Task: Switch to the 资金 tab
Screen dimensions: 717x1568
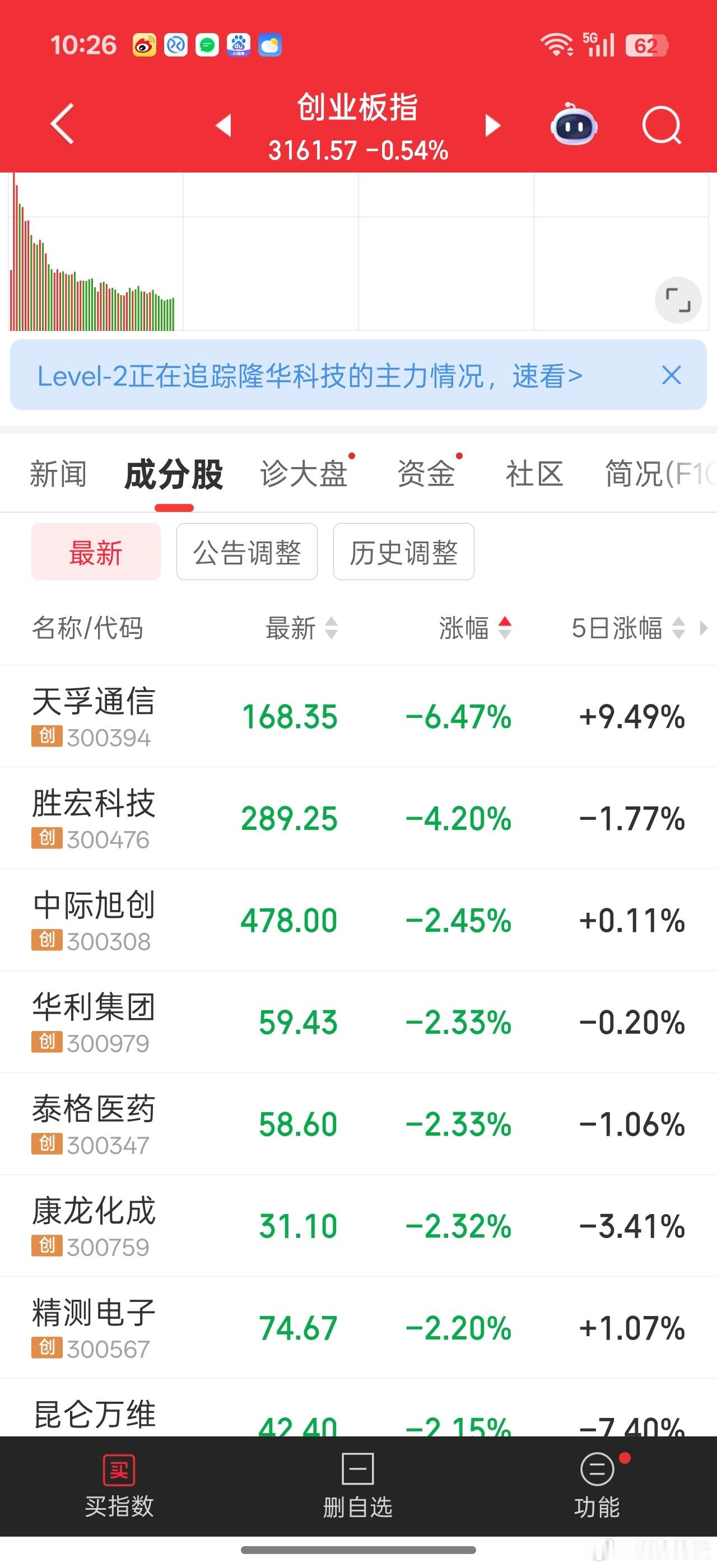Action: point(426,474)
